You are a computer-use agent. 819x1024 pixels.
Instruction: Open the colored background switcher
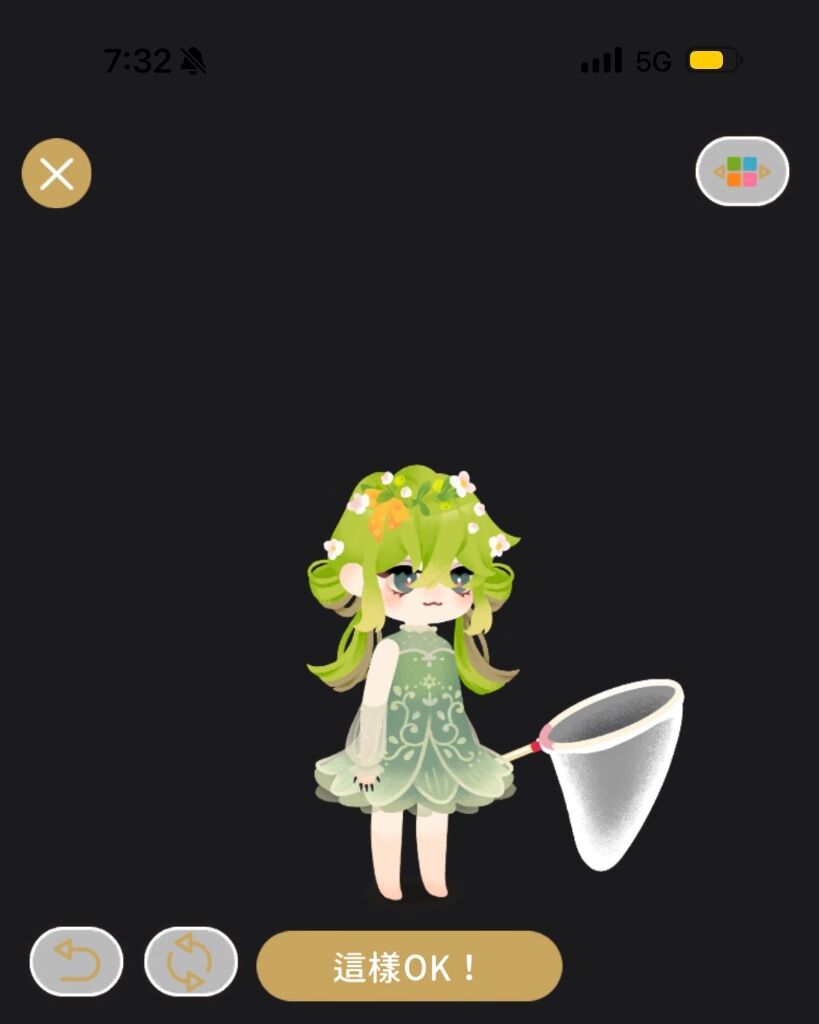[x=742, y=172]
